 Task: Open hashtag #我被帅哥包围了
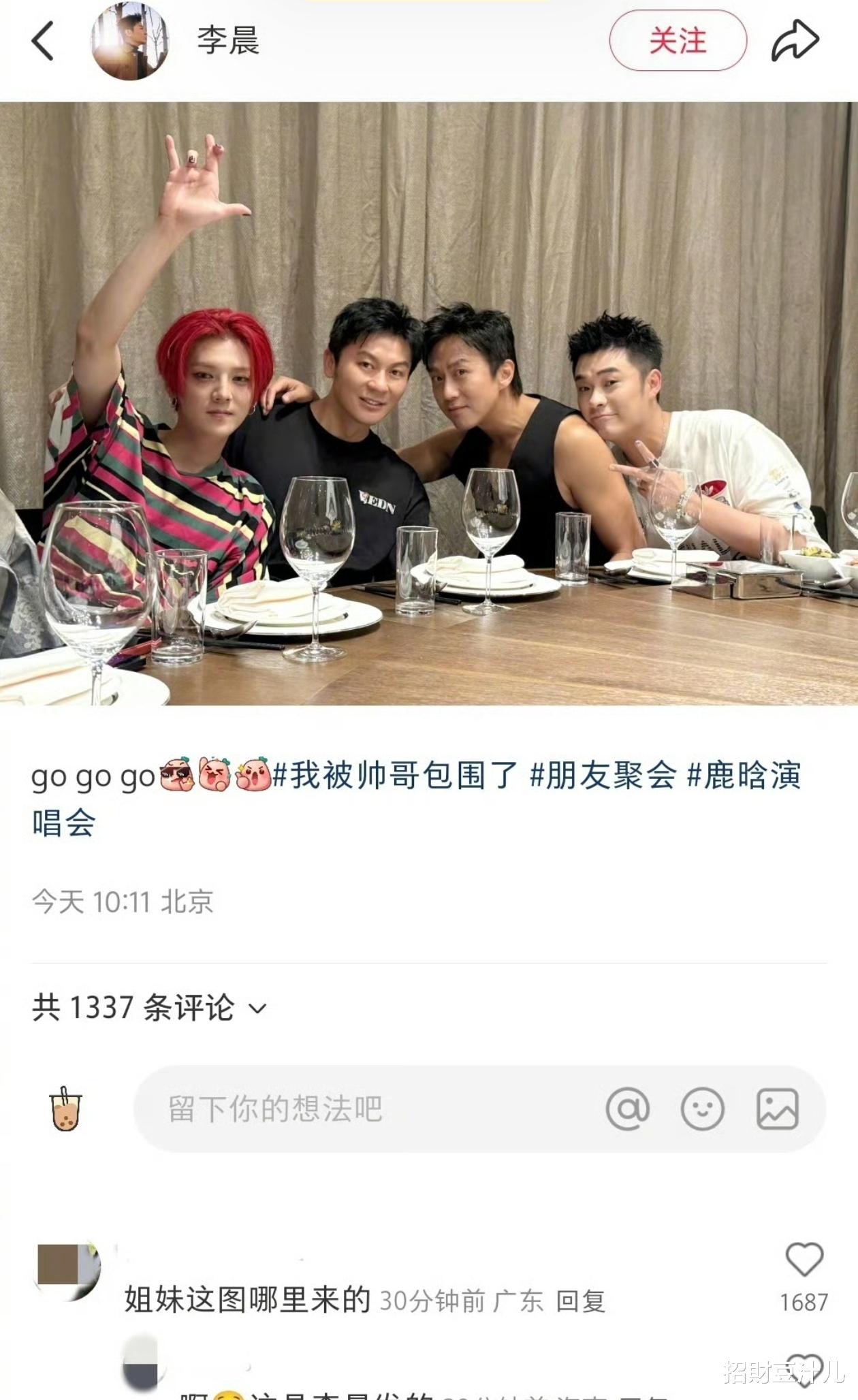395,776
